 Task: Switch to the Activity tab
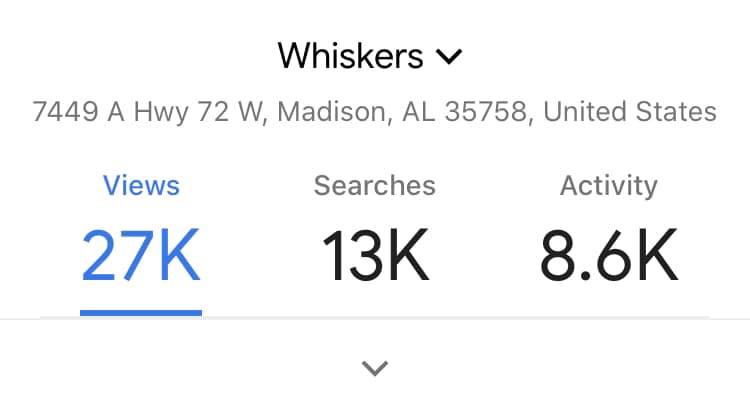pos(609,232)
